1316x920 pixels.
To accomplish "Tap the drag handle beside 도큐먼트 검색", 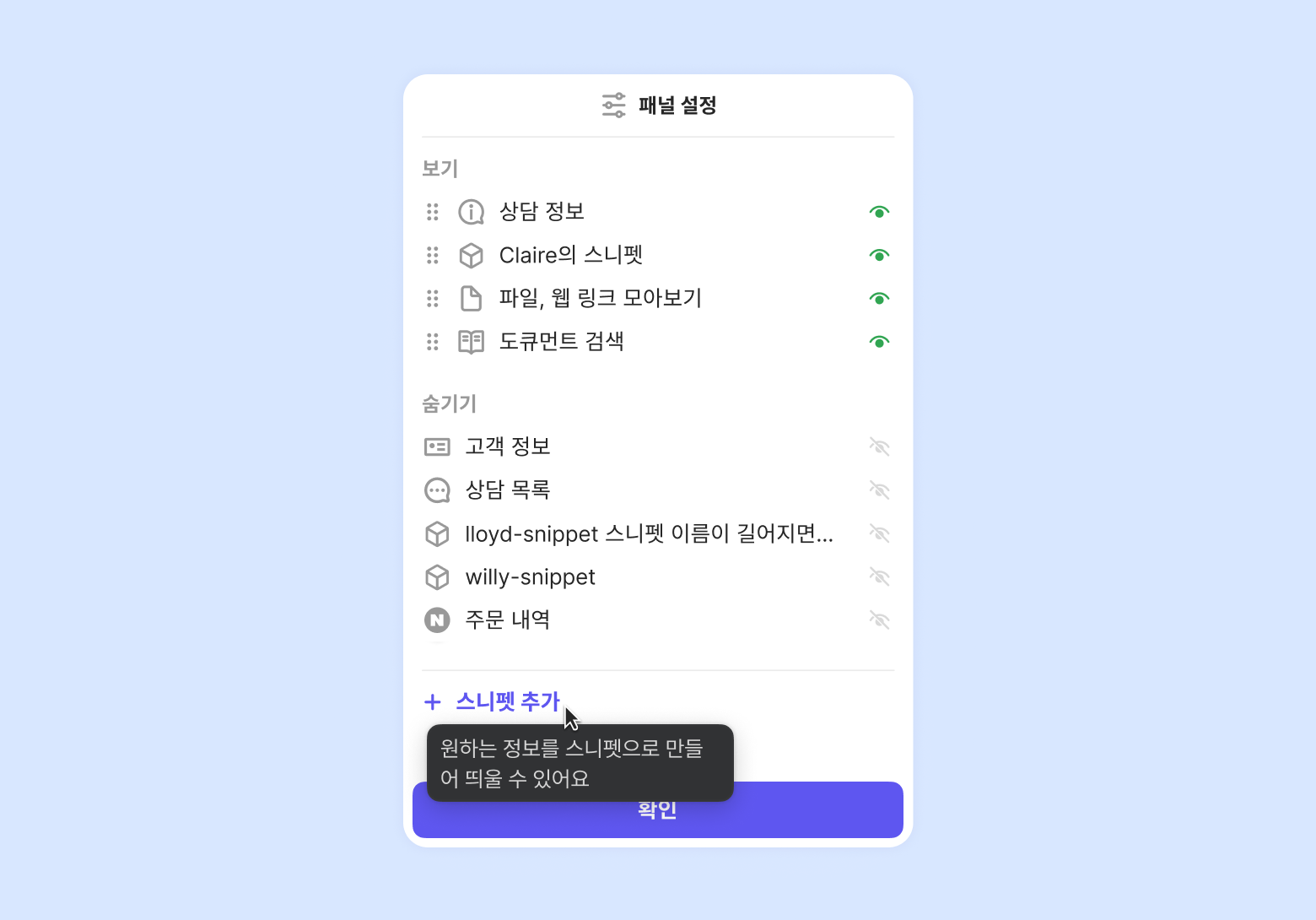I will point(433,342).
